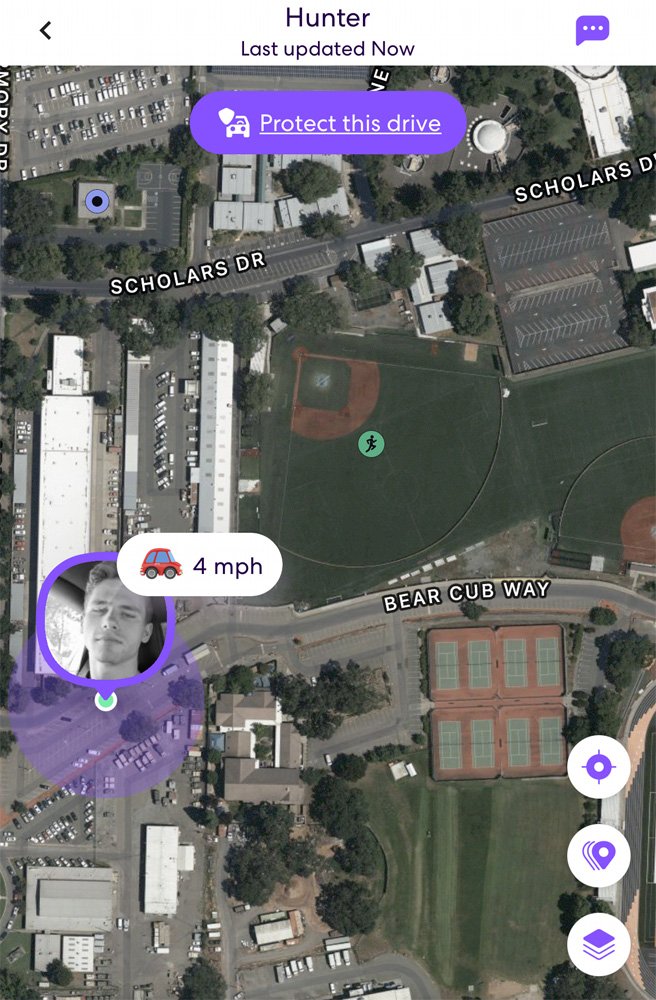Viewport: 656px width, 1000px height.
Task: Tap the blue dot location marker
Action: [97, 201]
